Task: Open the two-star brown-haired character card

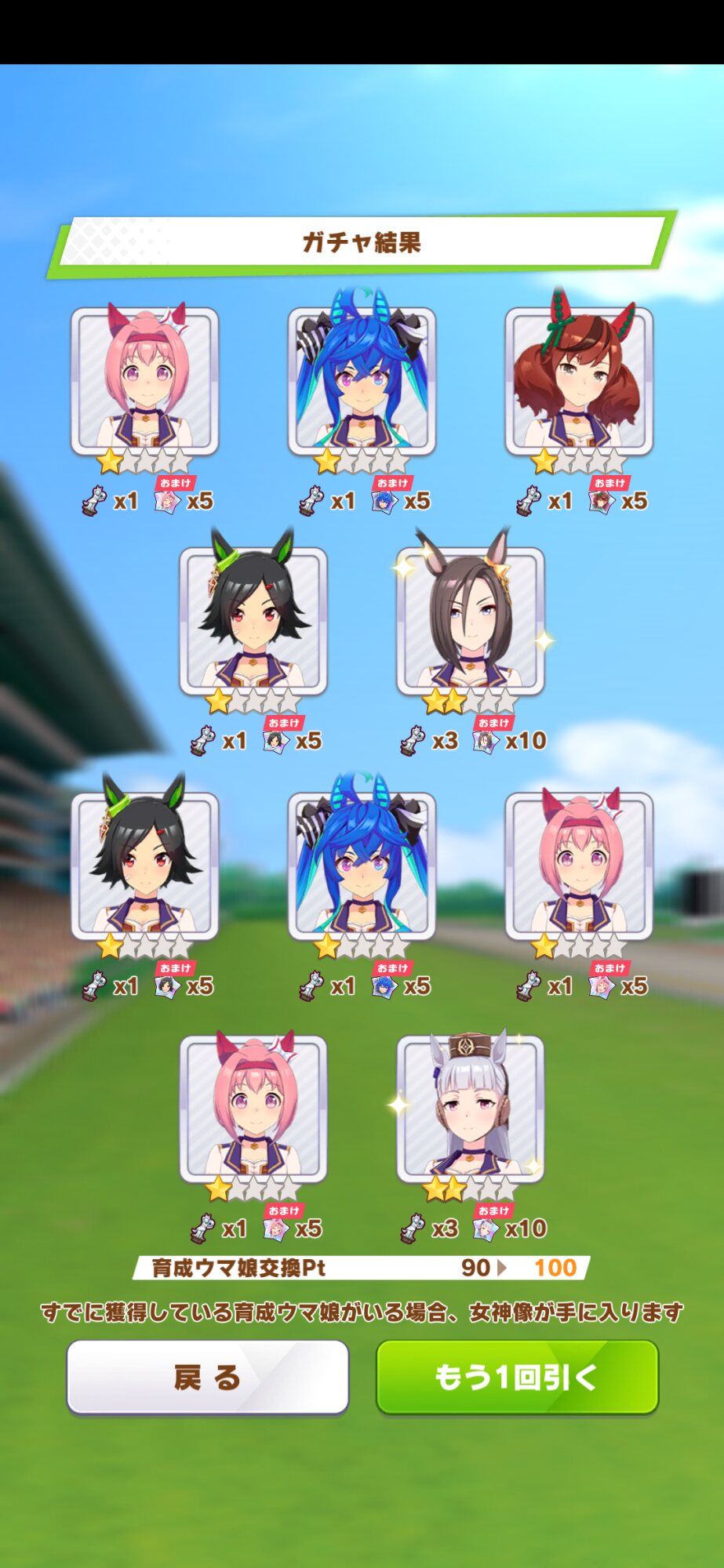Action: (x=470, y=620)
